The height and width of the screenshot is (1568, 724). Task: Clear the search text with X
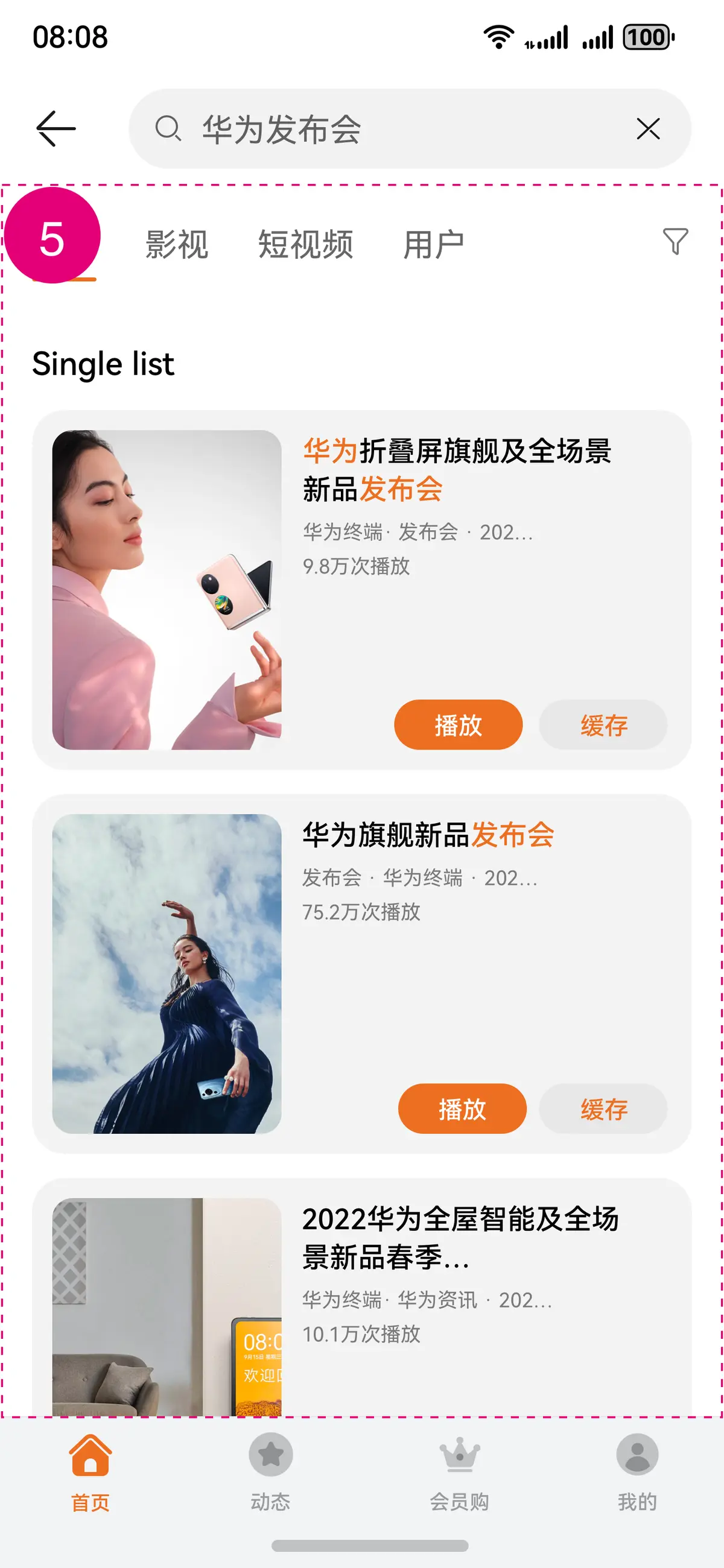(x=648, y=128)
